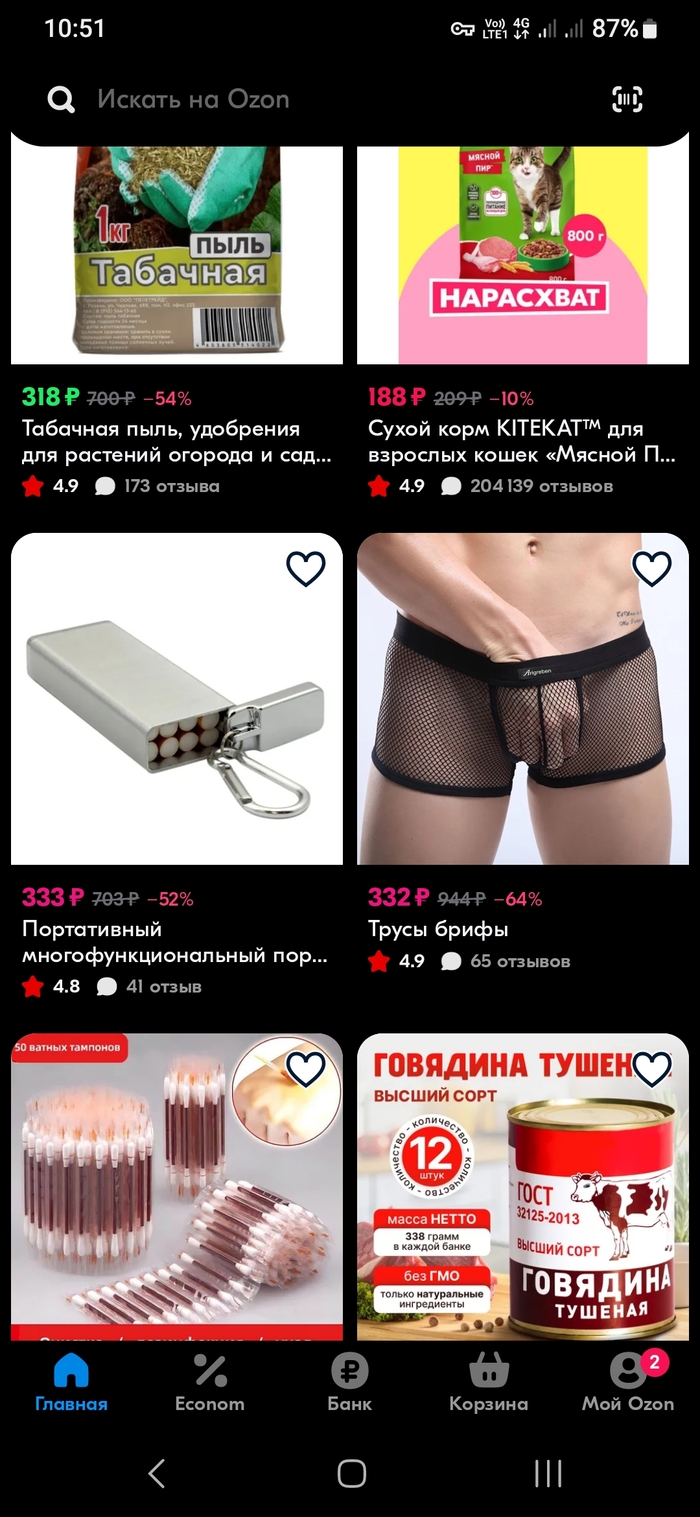Go to the Корзина tab
Viewport: 700px width, 1517px height.
488,1382
